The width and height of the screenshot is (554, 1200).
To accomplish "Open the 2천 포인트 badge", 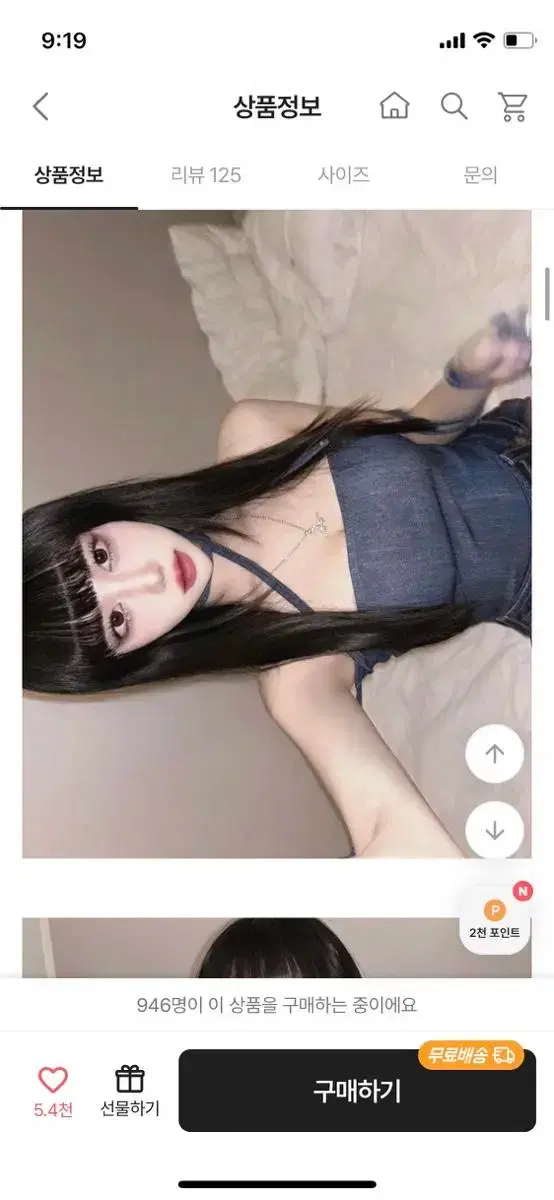I will (x=496, y=918).
